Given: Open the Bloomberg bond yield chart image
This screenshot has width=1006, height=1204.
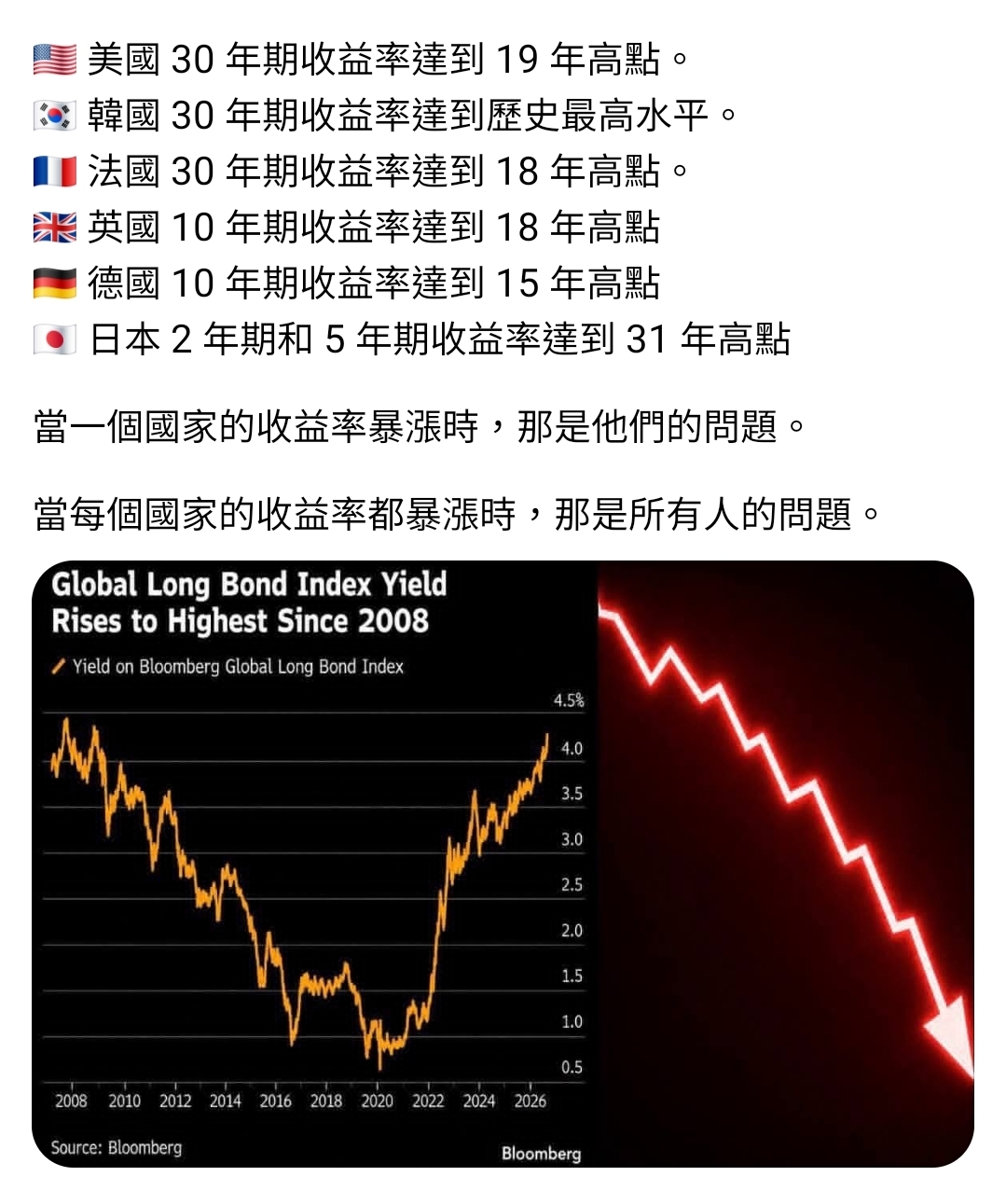Looking at the screenshot, I should pyautogui.click(x=314, y=864).
